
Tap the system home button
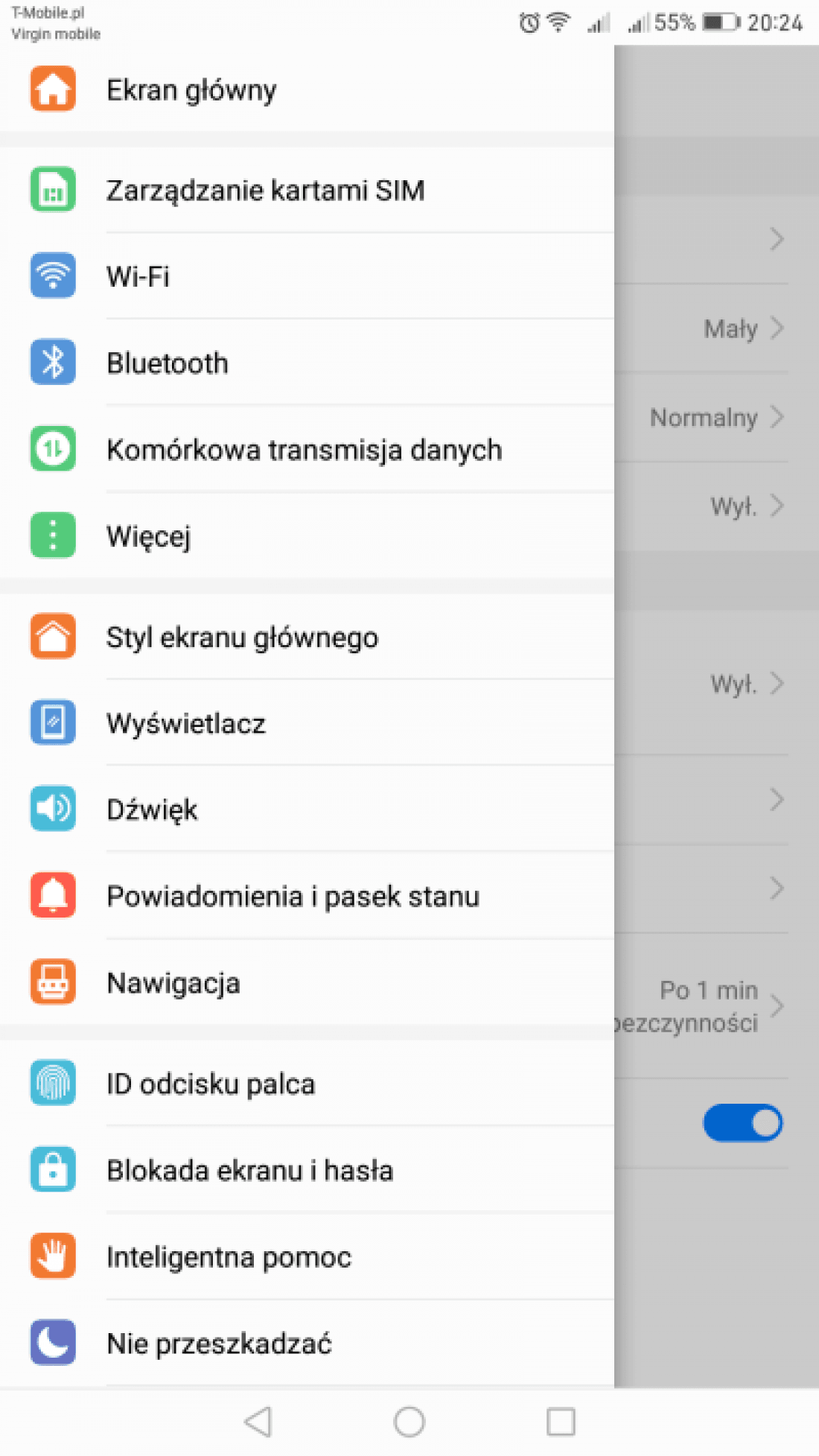[x=409, y=1422]
